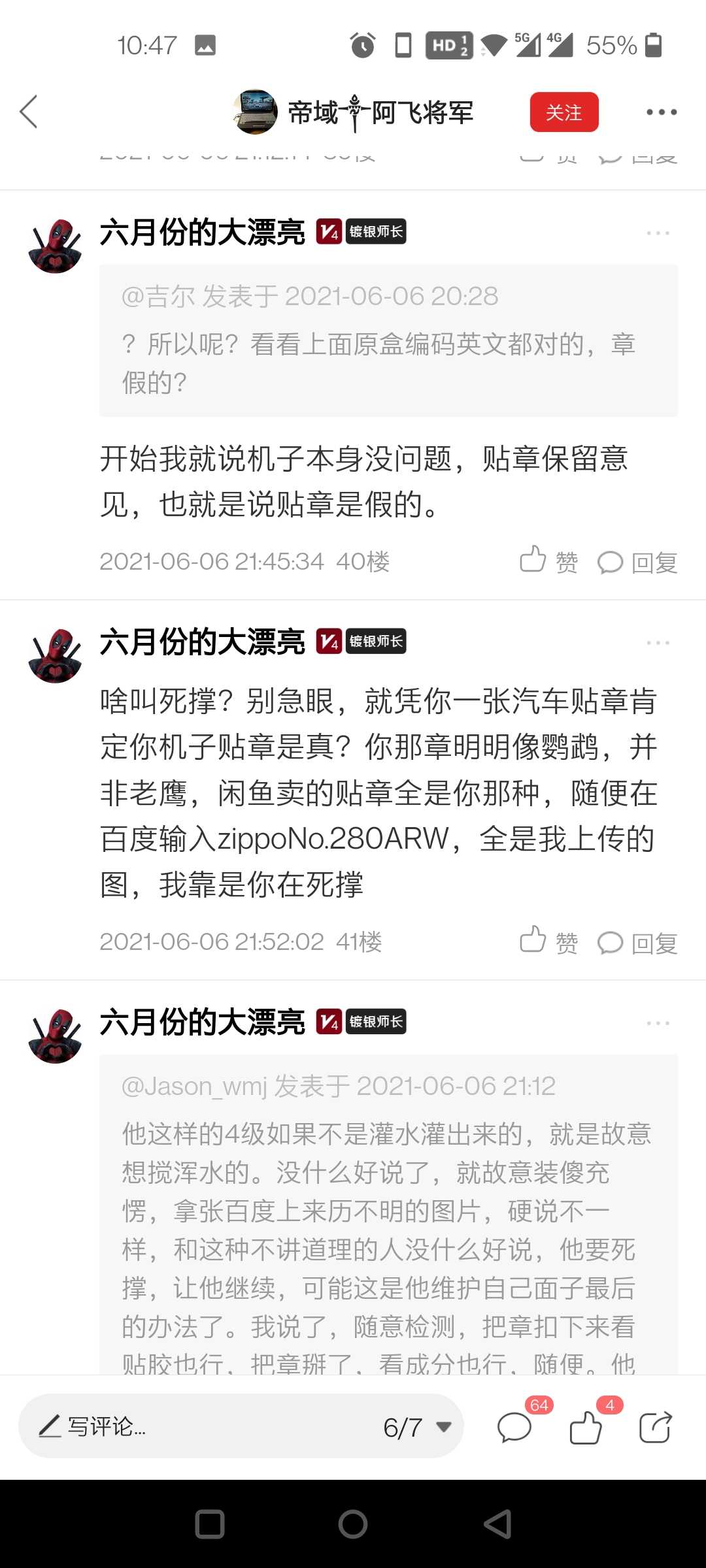Tap the 写评论 comment input field
706x1568 pixels.
[196, 1426]
